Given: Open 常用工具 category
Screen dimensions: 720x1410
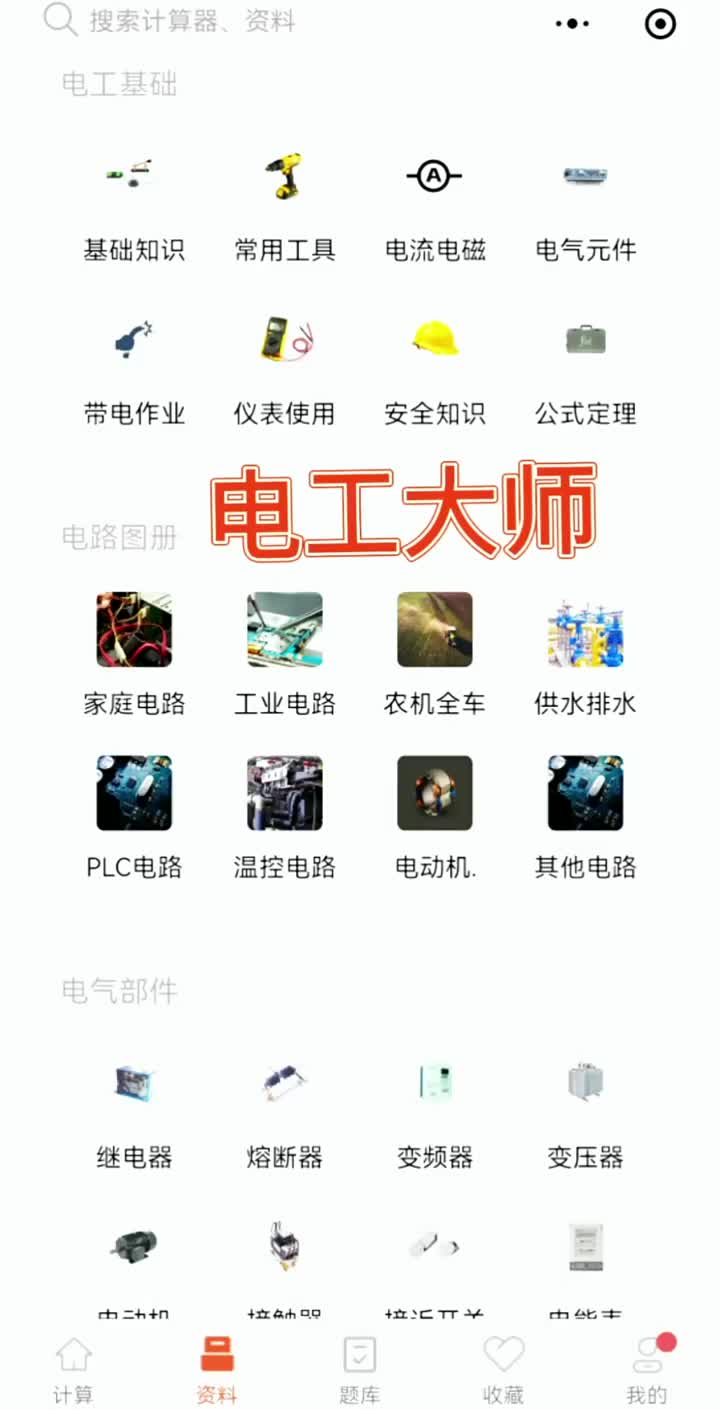Looking at the screenshot, I should [285, 205].
